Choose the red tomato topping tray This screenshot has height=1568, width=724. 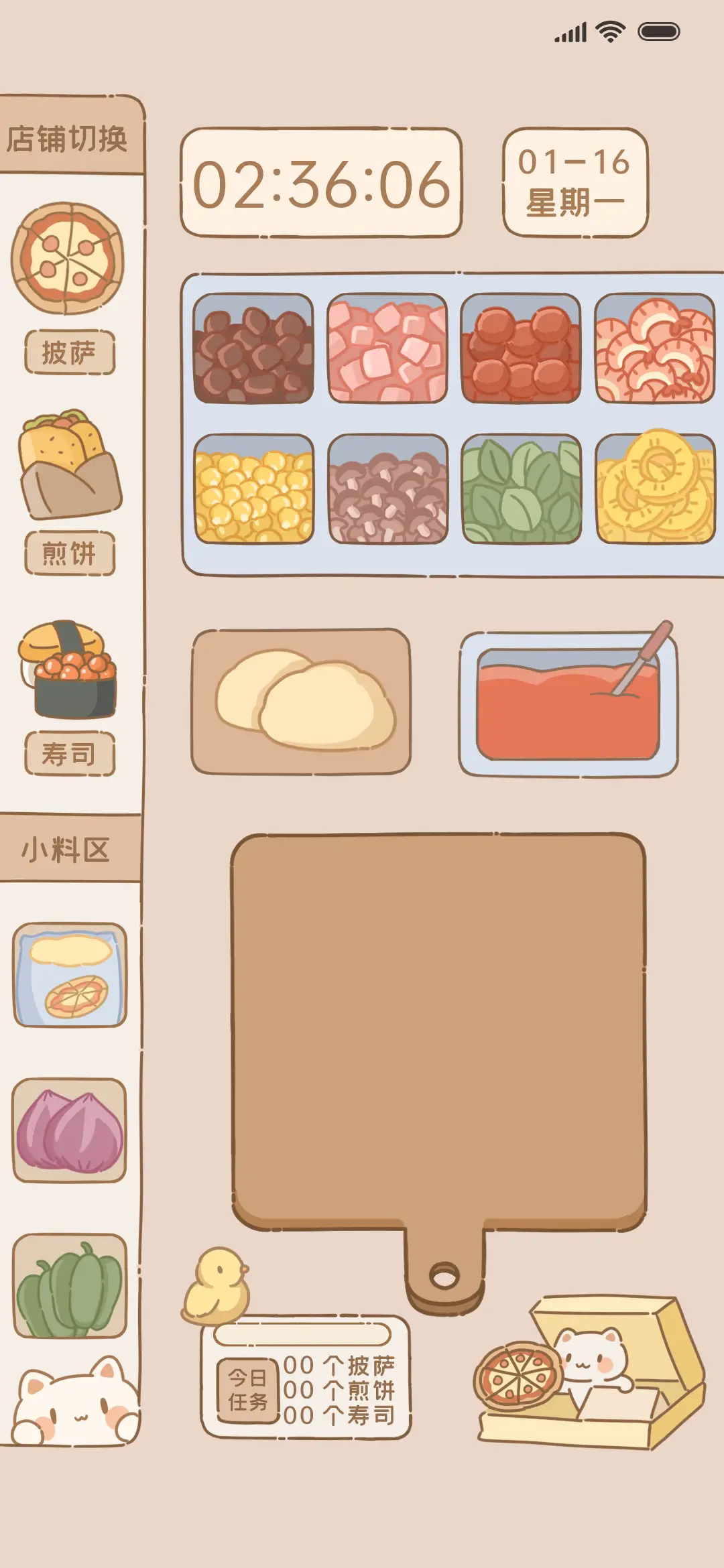click(521, 349)
